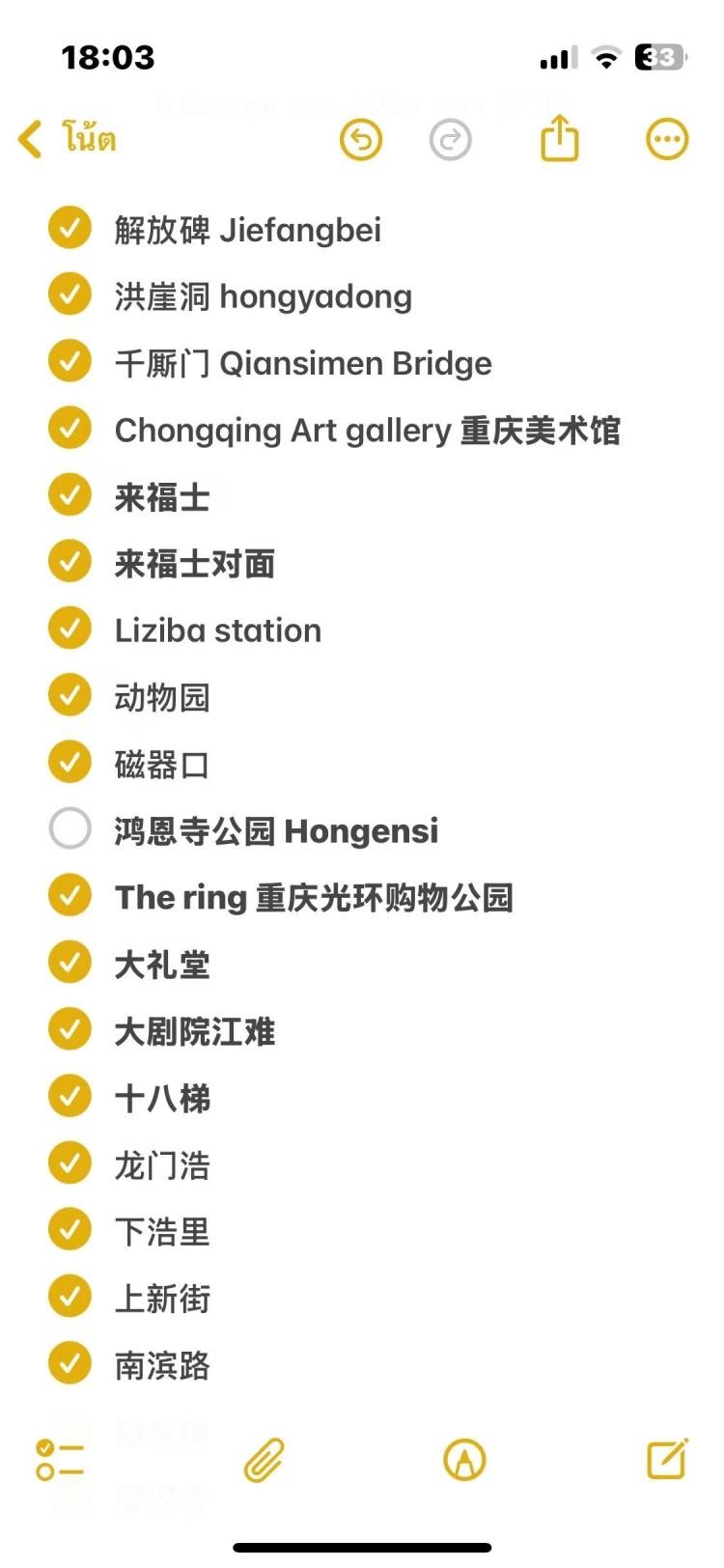The width and height of the screenshot is (724, 1568).
Task: Uncheck the Chongqing Art gallery item
Action: click(x=70, y=429)
